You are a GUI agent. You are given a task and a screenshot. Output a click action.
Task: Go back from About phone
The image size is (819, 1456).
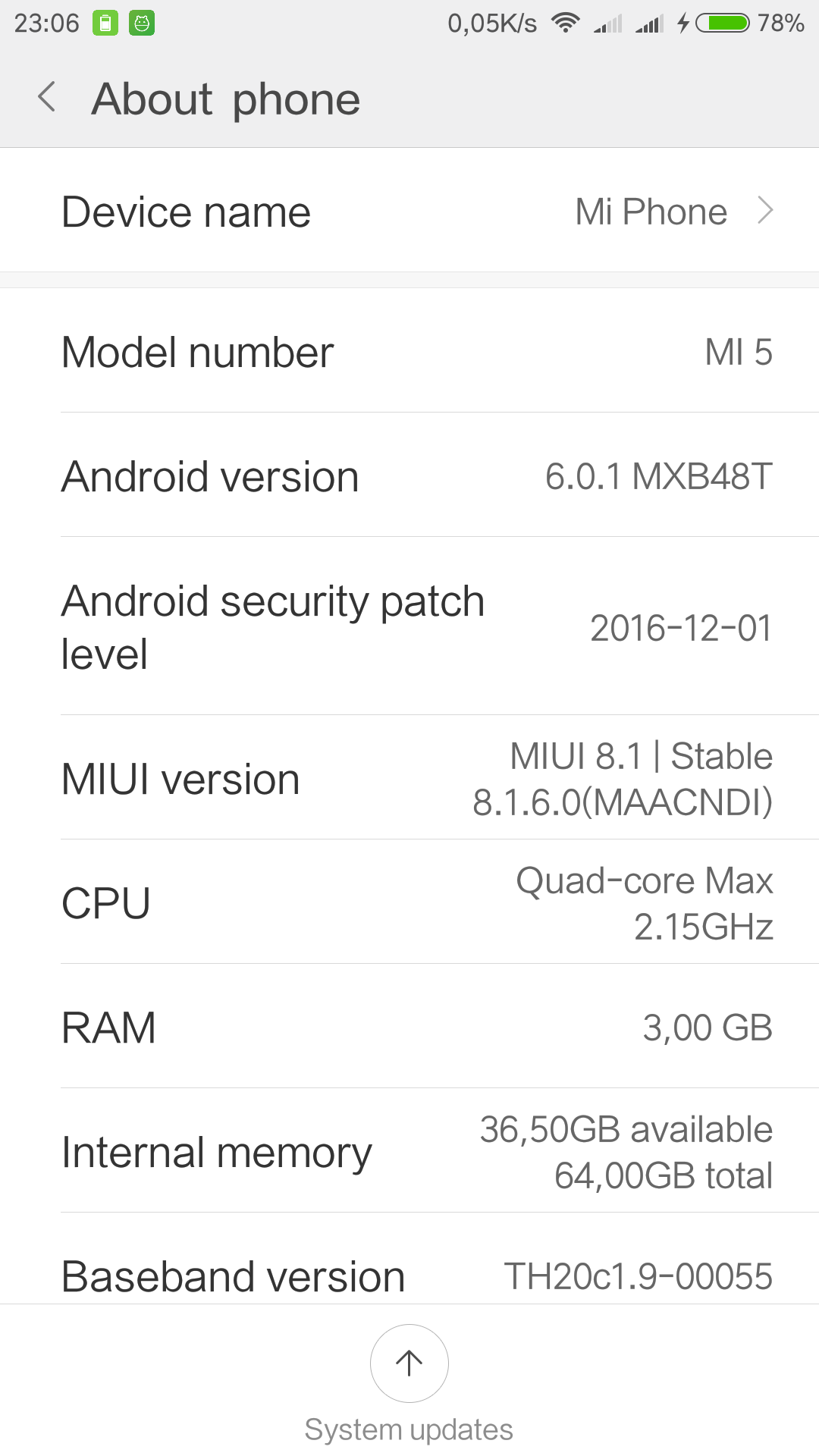tap(47, 98)
